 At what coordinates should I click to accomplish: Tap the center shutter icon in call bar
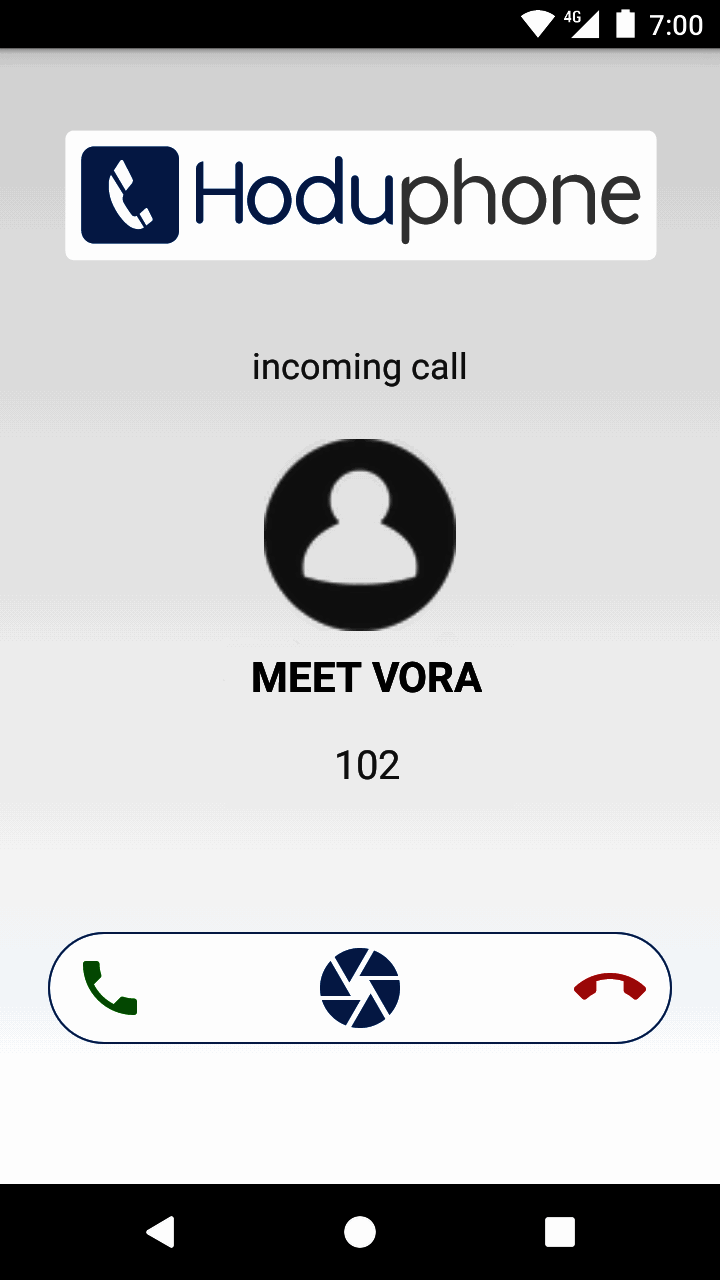[x=360, y=988]
